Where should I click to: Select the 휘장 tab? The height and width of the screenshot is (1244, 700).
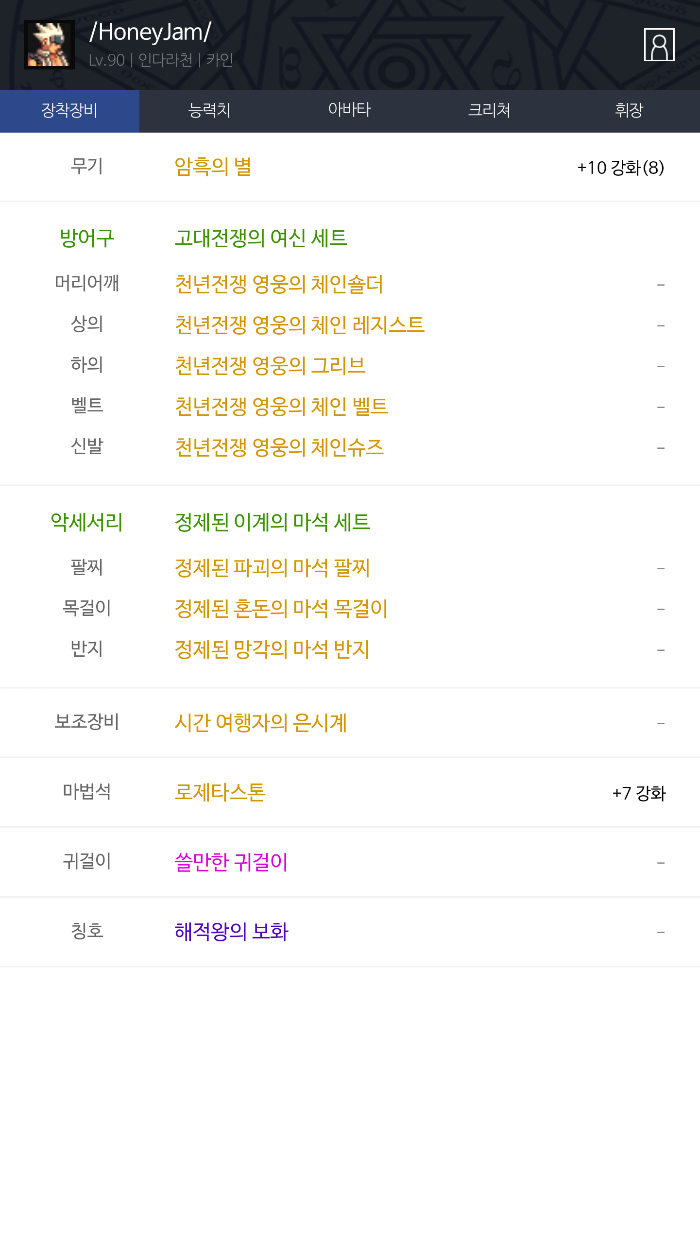[x=629, y=111]
